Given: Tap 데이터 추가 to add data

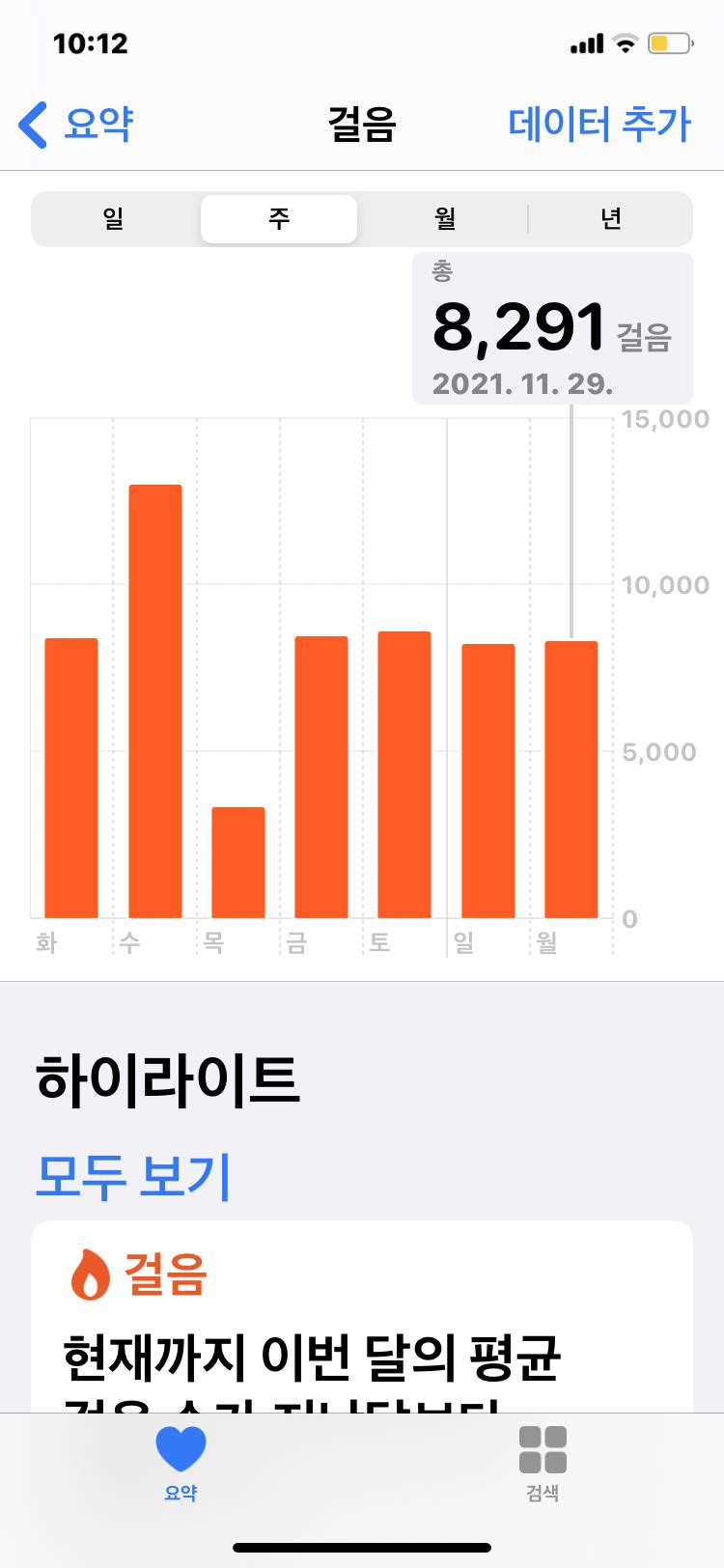Looking at the screenshot, I should (x=599, y=125).
